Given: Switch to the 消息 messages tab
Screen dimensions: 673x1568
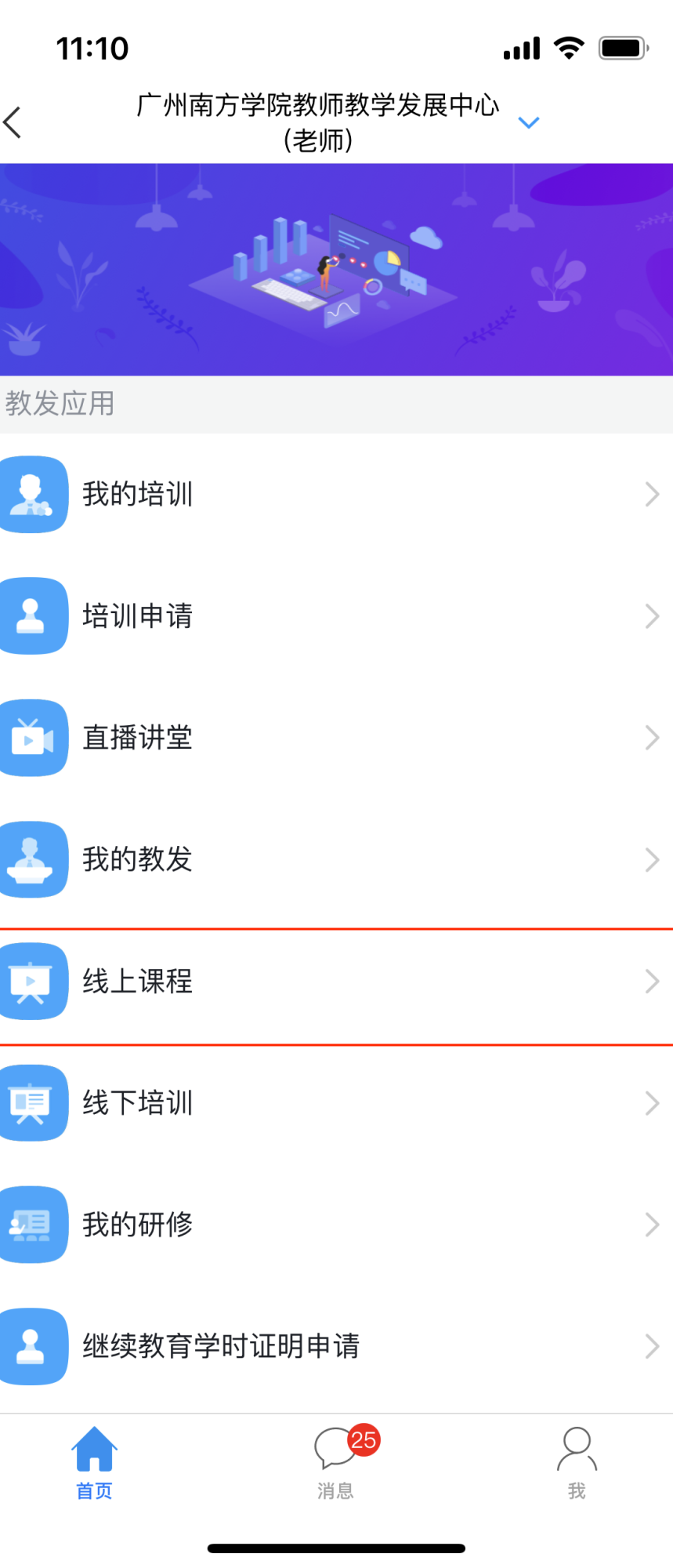Looking at the screenshot, I should tap(336, 1463).
